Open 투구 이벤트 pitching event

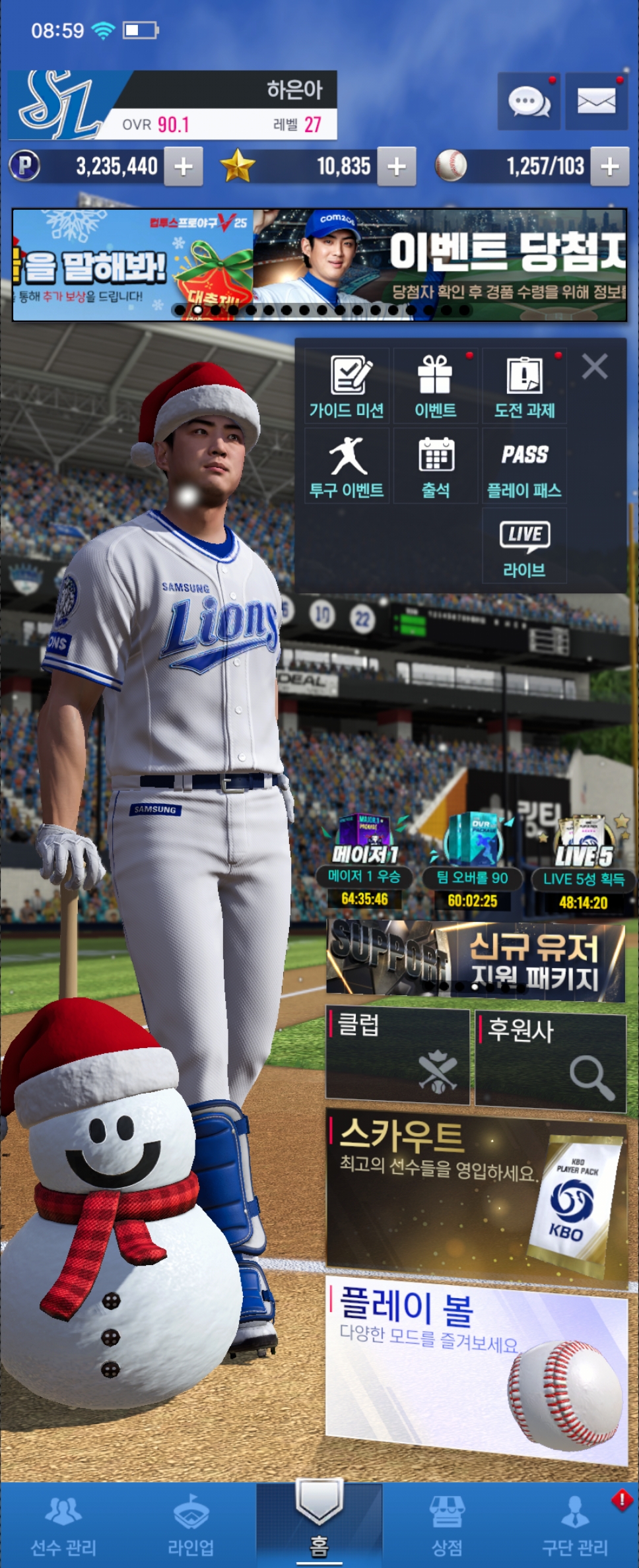click(347, 467)
